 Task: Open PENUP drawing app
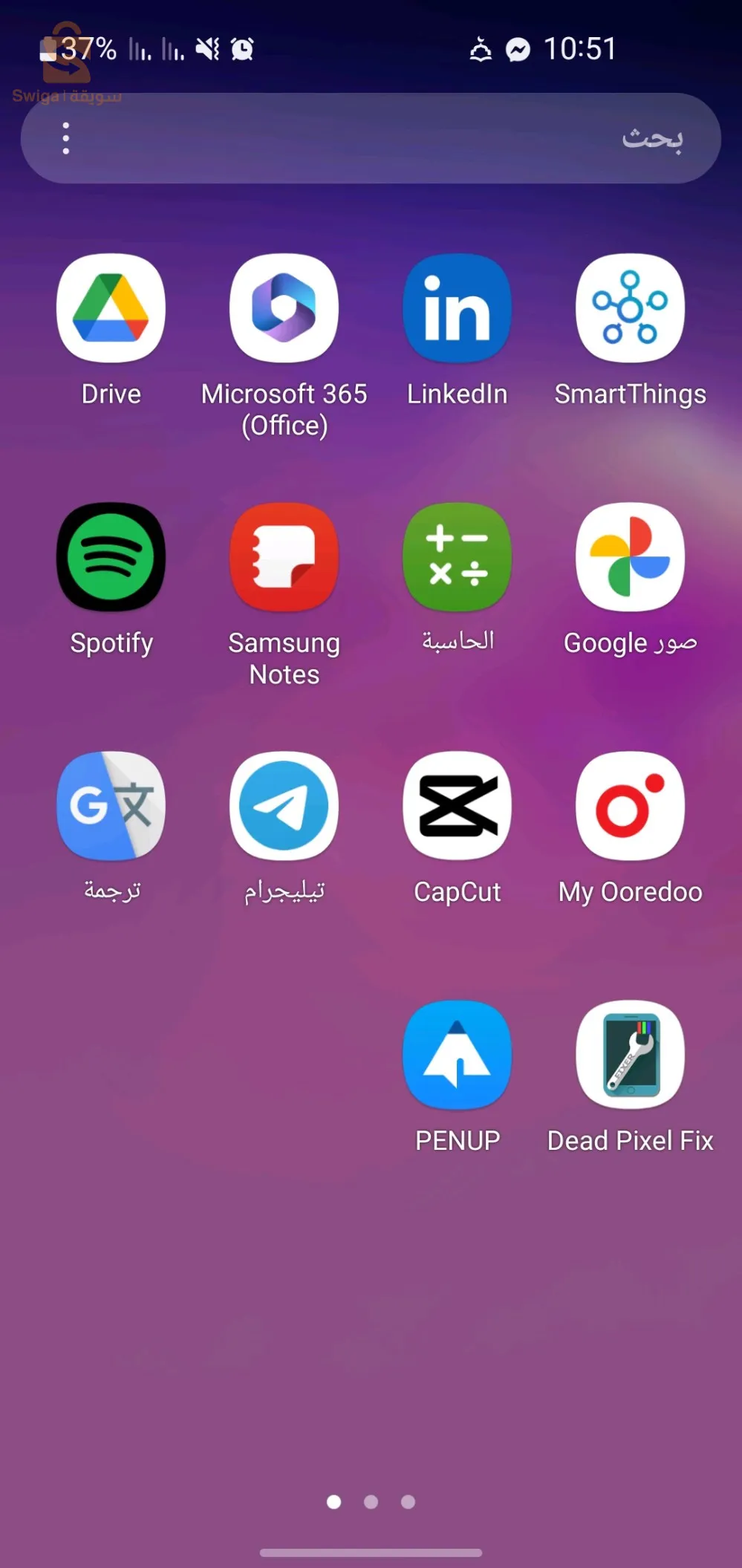click(x=457, y=1055)
